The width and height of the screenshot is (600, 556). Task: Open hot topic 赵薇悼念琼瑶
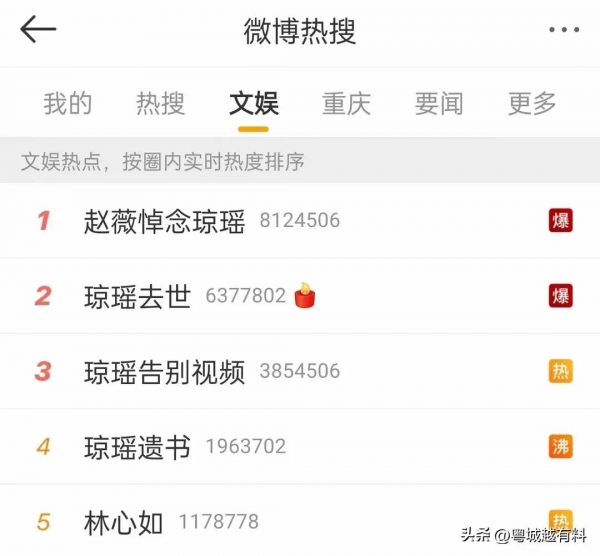pos(164,221)
